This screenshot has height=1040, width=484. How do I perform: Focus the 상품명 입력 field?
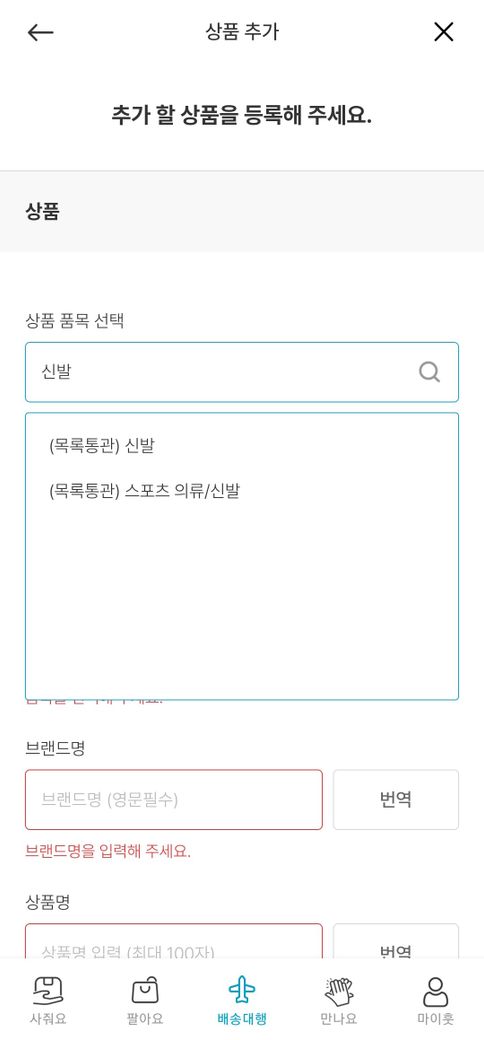click(x=174, y=941)
